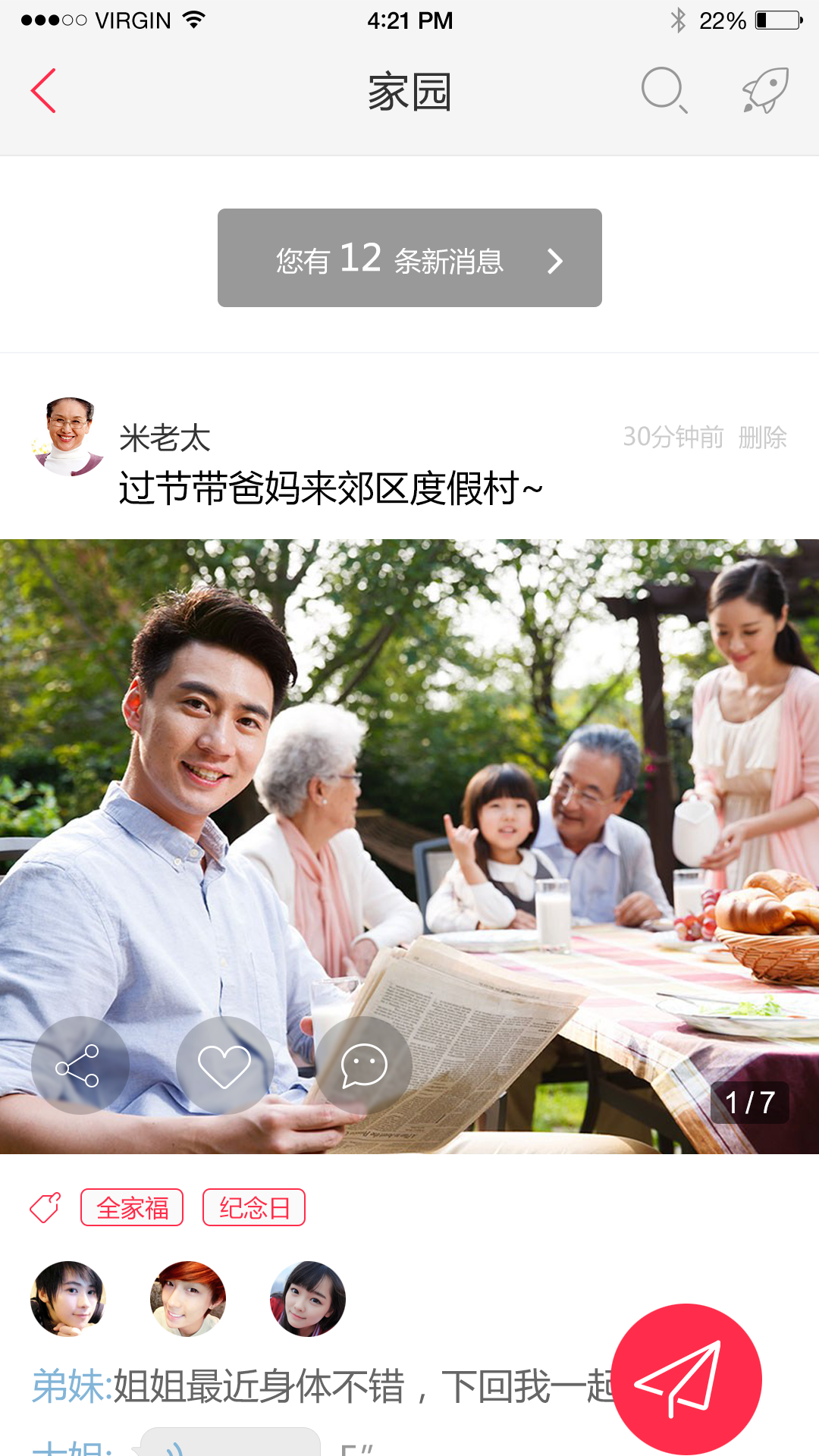Viewport: 819px width, 1456px height.
Task: Open the red-haired user's avatar
Action: 188,1299
